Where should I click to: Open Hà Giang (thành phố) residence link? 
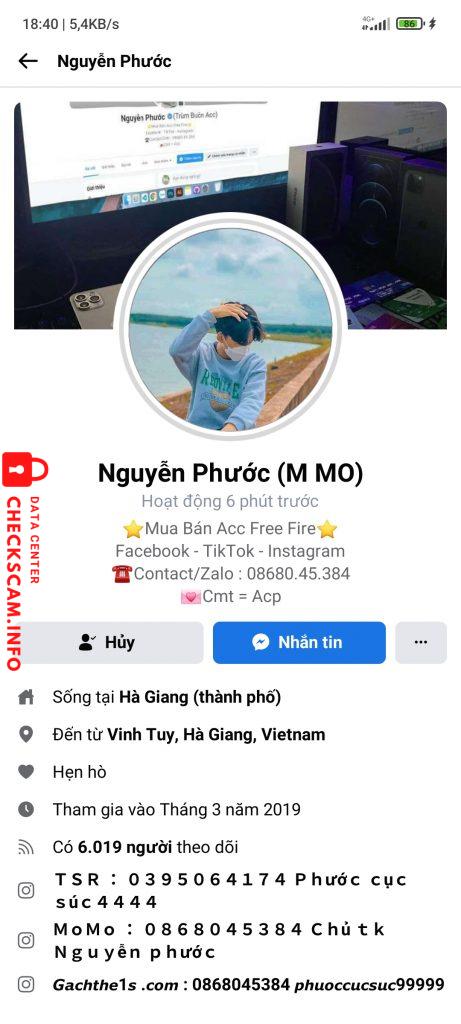(200, 697)
